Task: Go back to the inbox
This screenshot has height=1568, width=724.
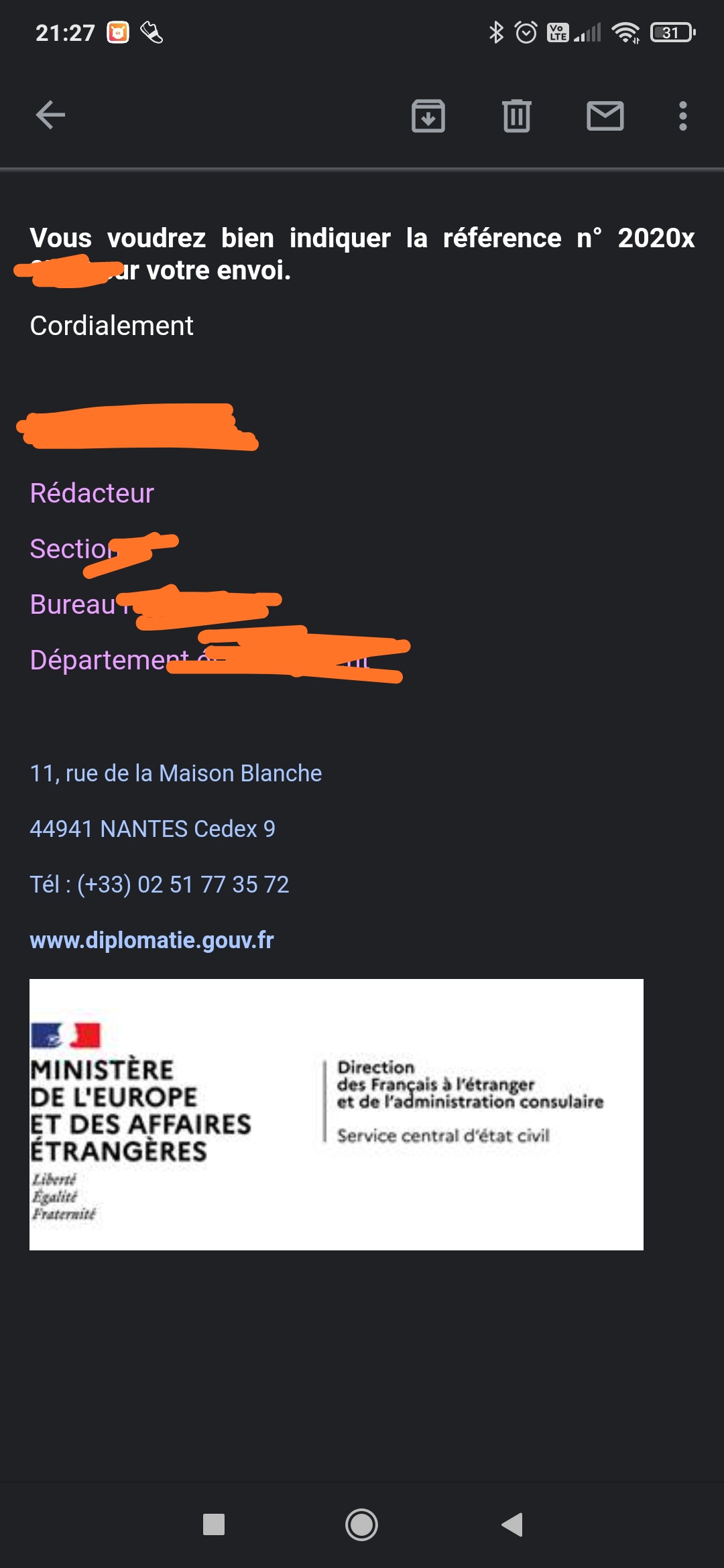Action: 50,115
